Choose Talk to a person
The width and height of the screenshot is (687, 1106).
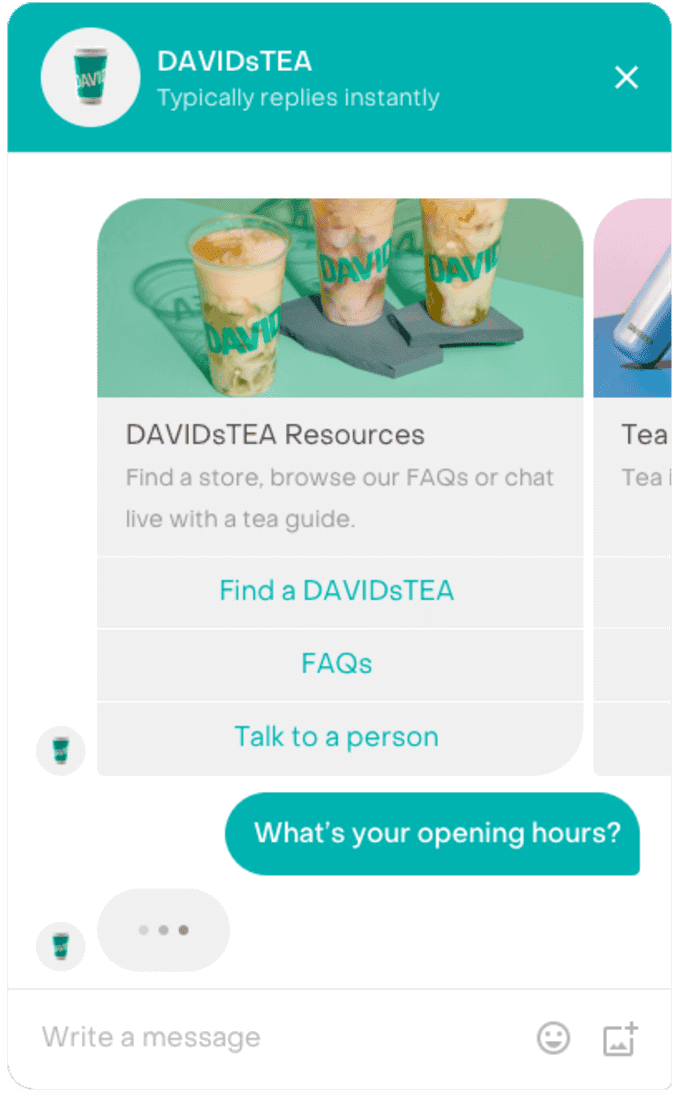coord(337,738)
